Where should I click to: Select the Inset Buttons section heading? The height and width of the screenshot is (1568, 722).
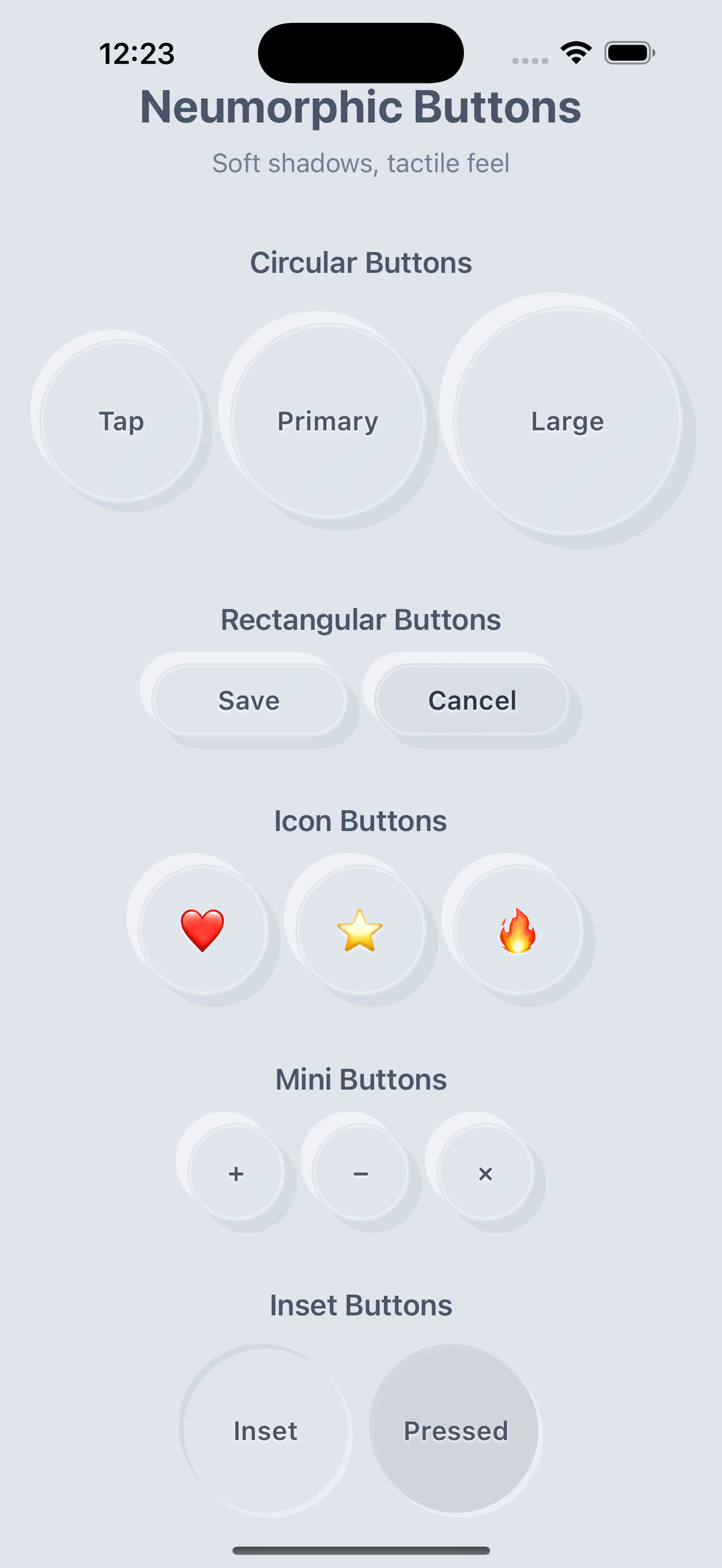361,1305
